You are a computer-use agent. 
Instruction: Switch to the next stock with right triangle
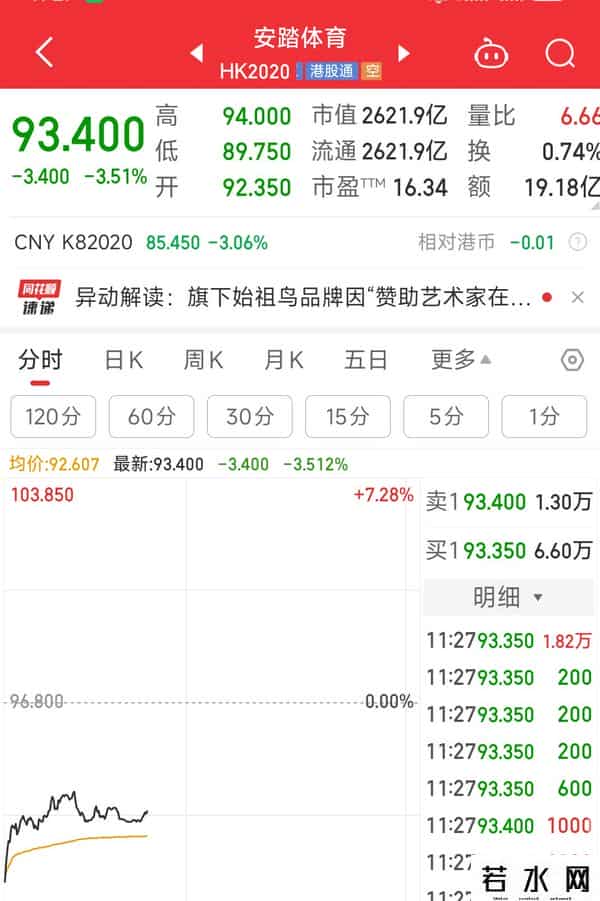point(404,52)
